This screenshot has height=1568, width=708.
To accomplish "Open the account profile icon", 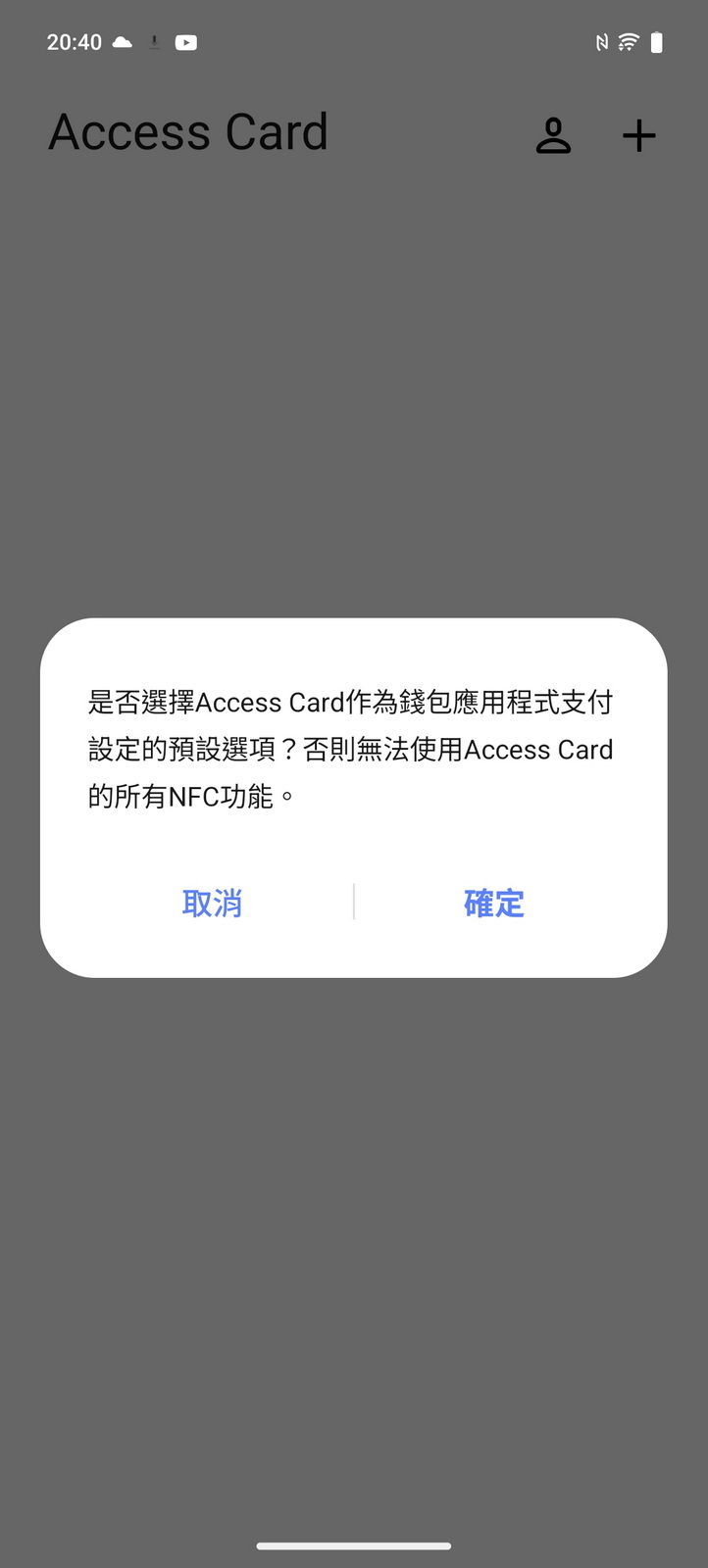I will [x=553, y=135].
